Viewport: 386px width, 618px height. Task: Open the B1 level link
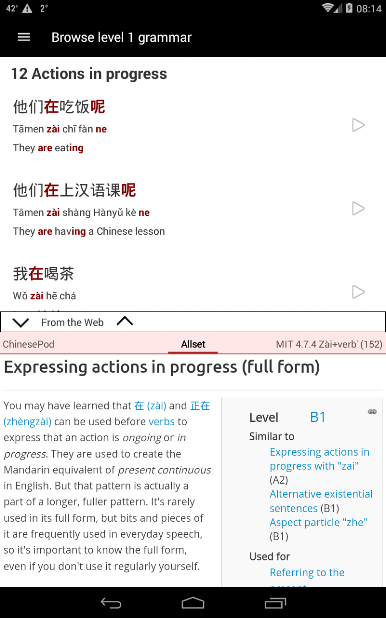(x=318, y=417)
